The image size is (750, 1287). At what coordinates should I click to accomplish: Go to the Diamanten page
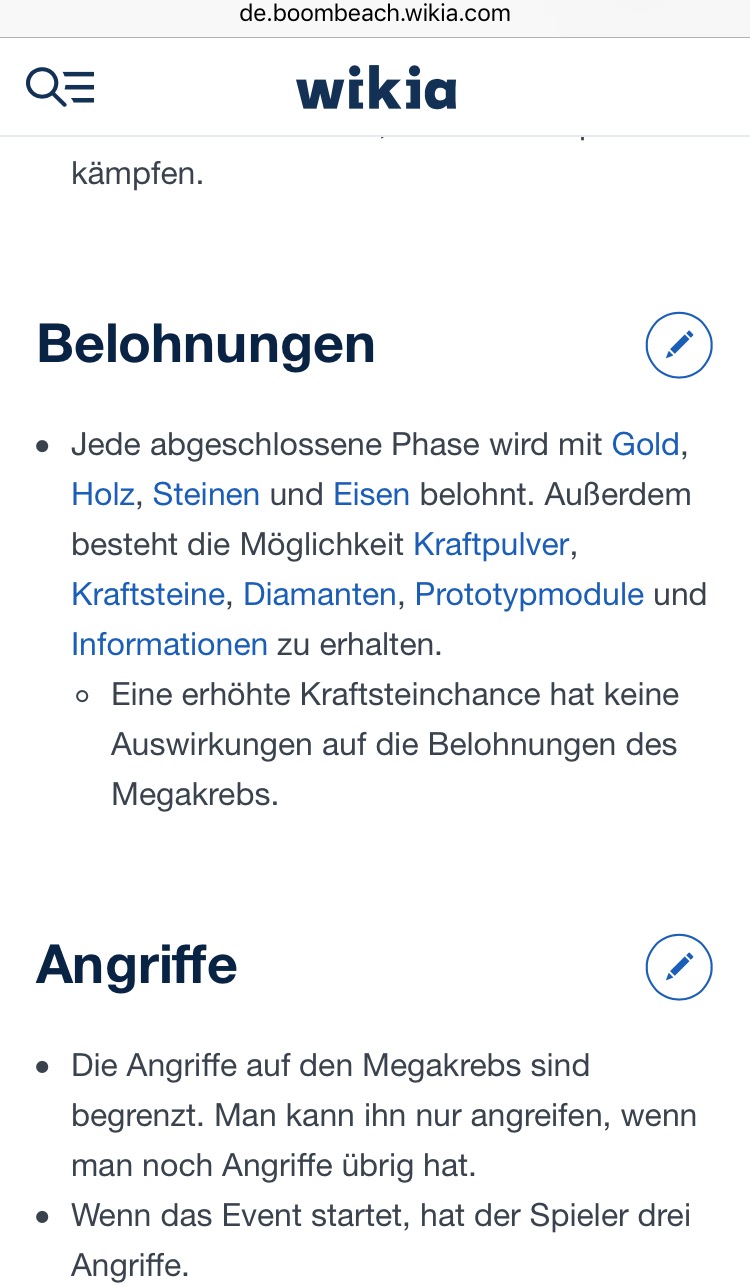(x=320, y=595)
